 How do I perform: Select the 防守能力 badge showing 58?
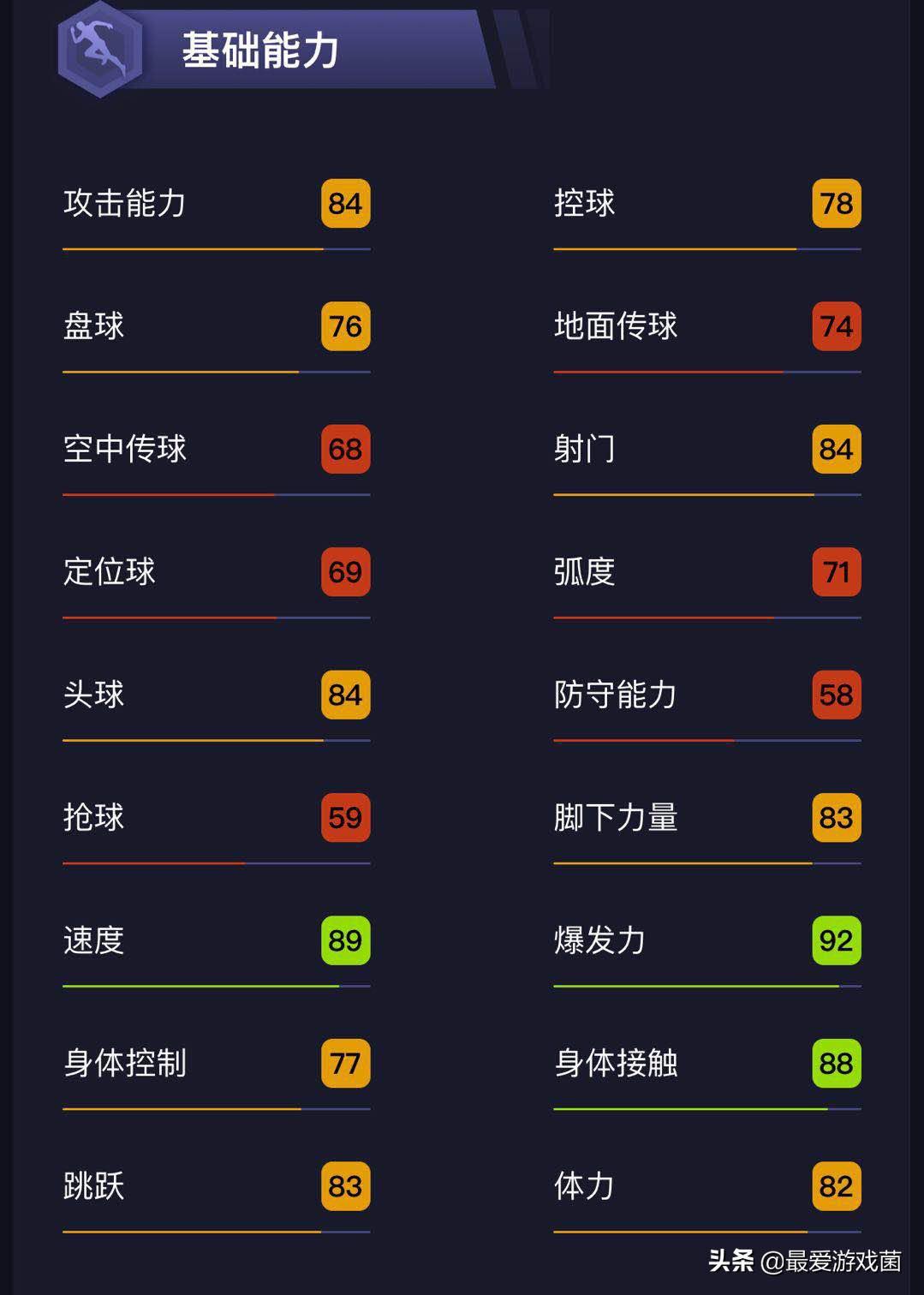pos(837,695)
